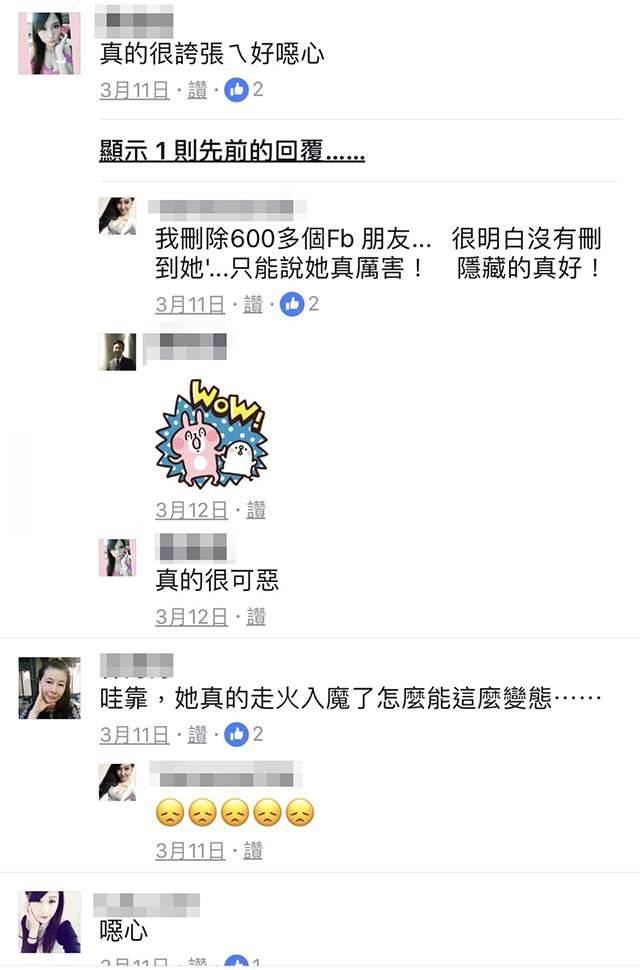Open the WOW sticker image
This screenshot has width=640, height=970.
(210, 432)
